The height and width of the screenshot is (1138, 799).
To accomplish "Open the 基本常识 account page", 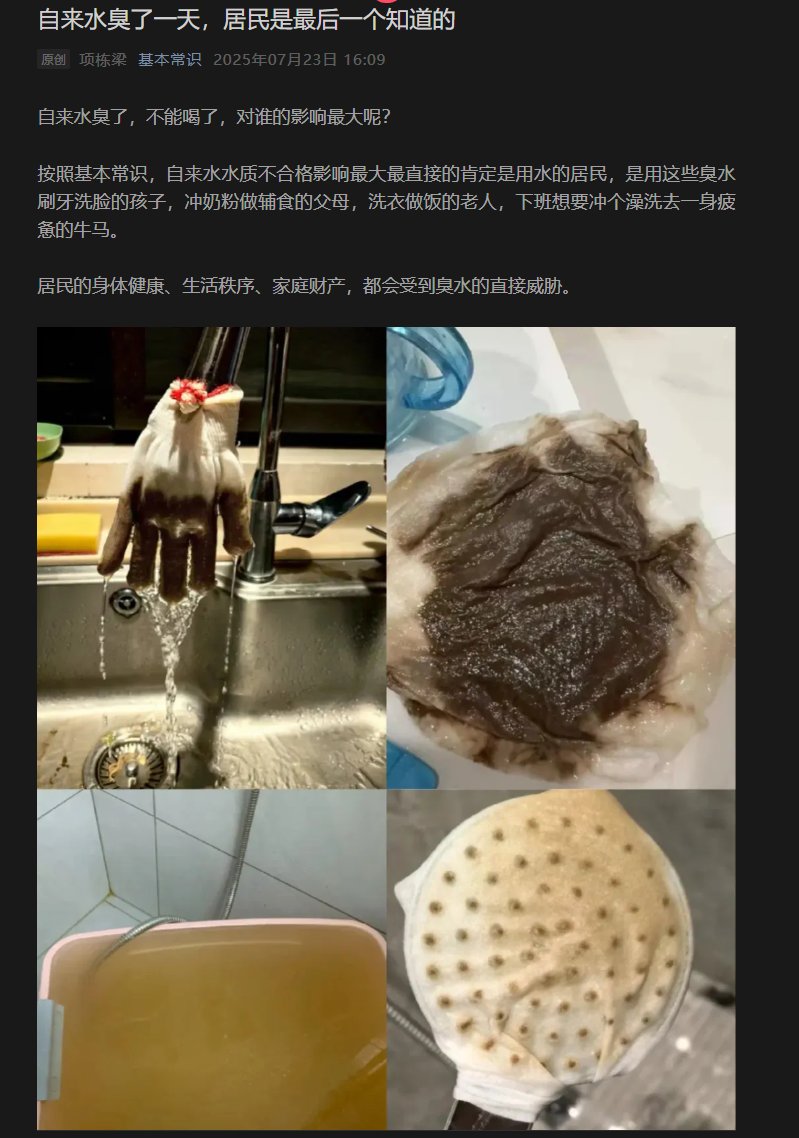I will pyautogui.click(x=169, y=59).
